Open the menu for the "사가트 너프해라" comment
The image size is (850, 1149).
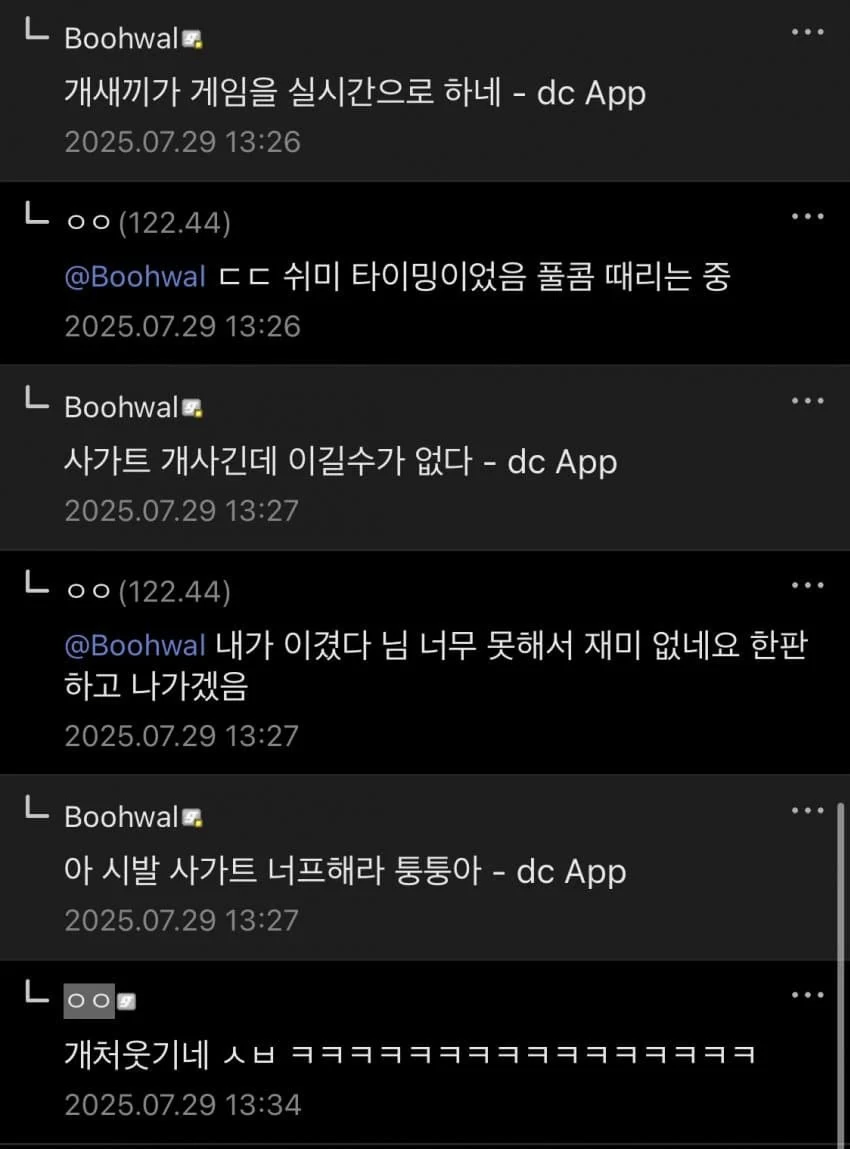pos(807,810)
